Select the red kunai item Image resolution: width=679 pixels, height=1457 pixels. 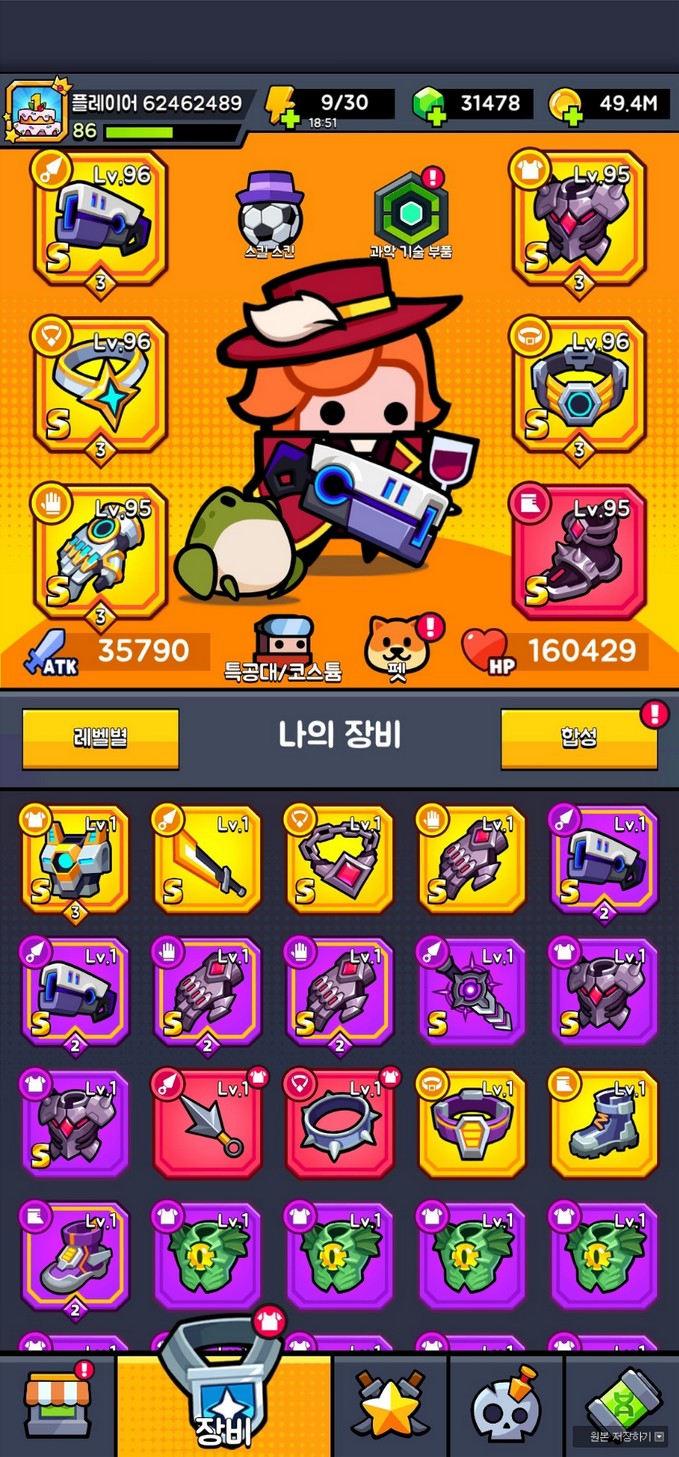pos(207,1124)
